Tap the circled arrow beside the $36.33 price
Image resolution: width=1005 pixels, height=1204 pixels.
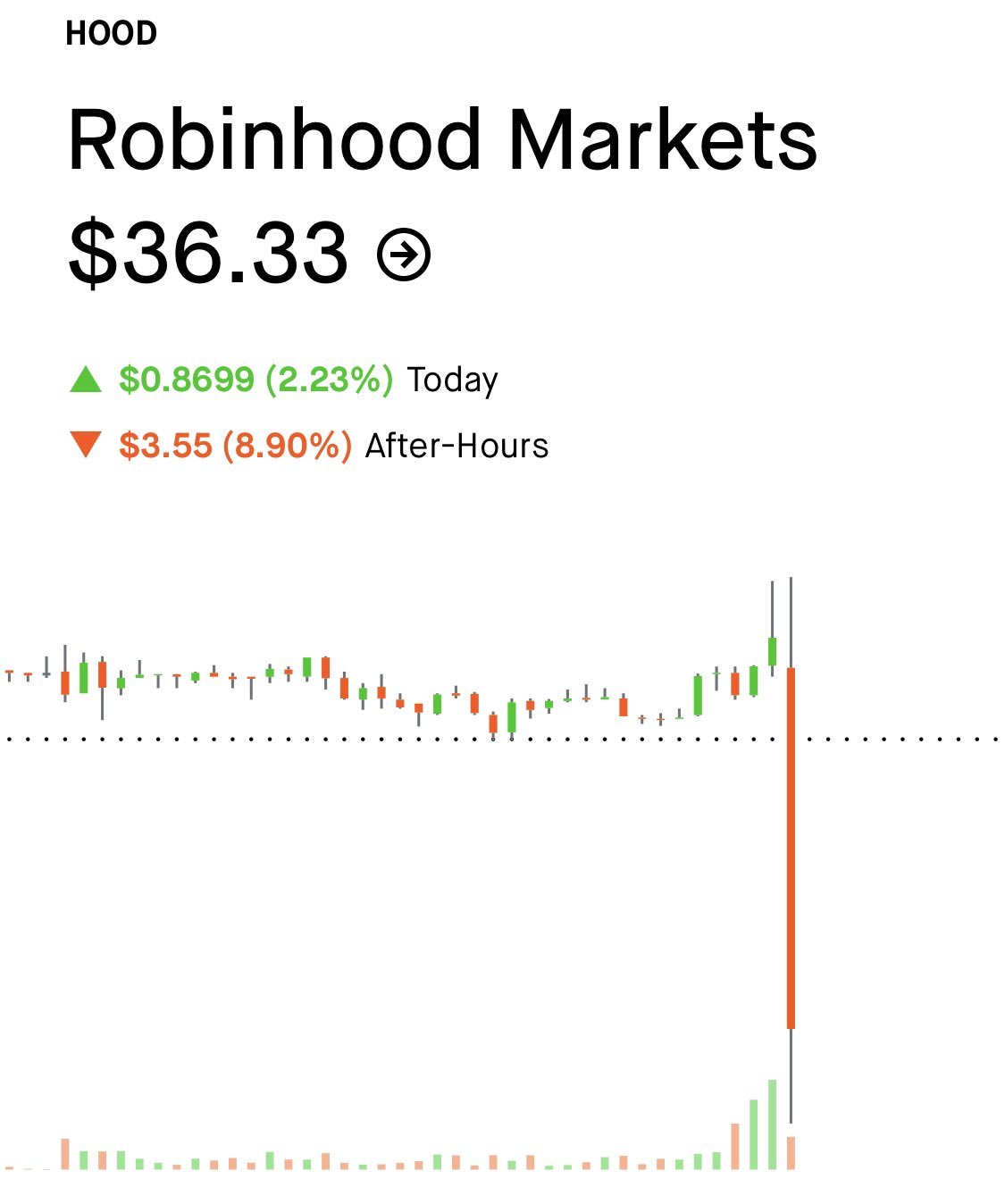[x=404, y=255]
